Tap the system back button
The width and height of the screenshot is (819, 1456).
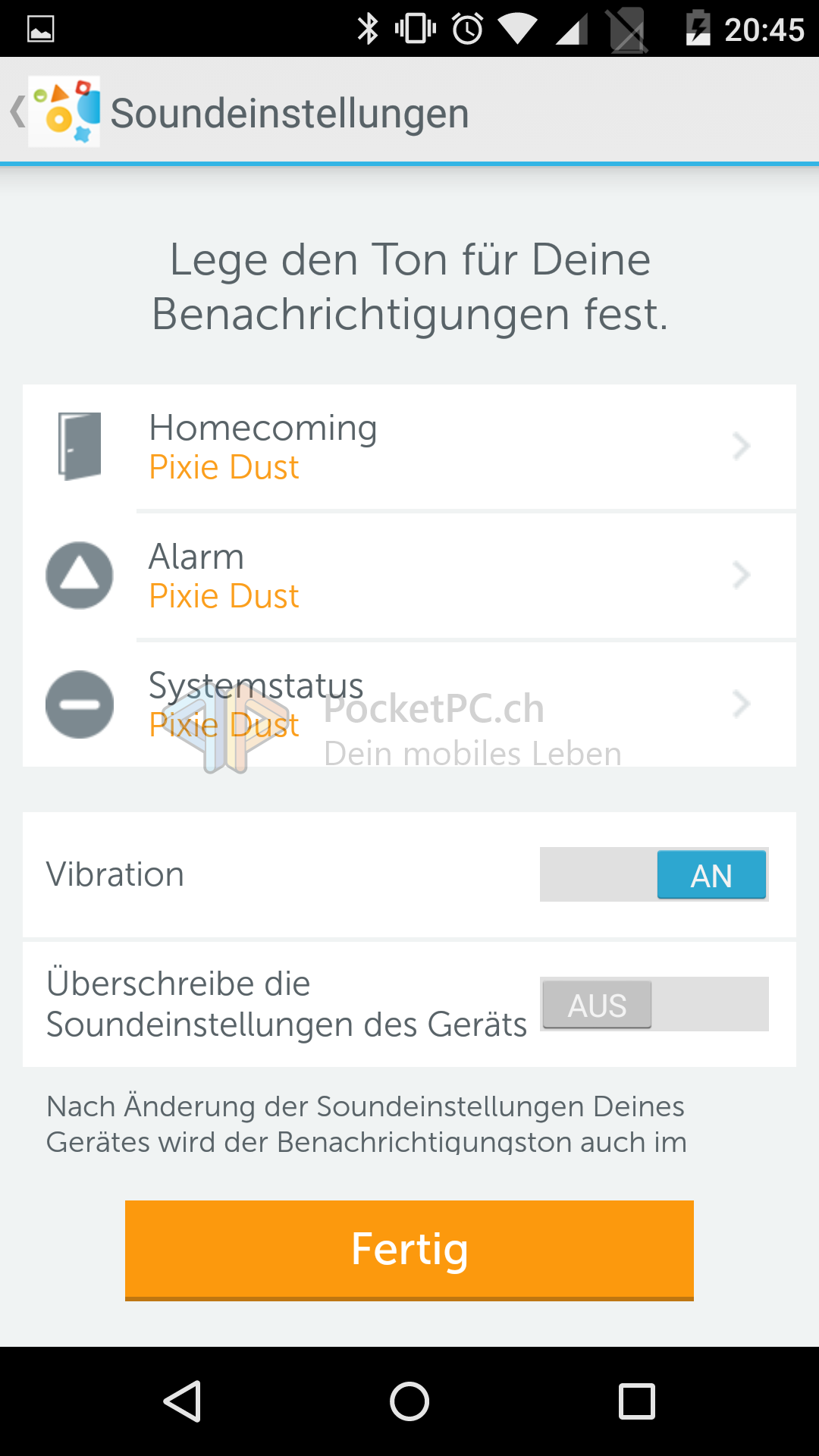point(182,1401)
